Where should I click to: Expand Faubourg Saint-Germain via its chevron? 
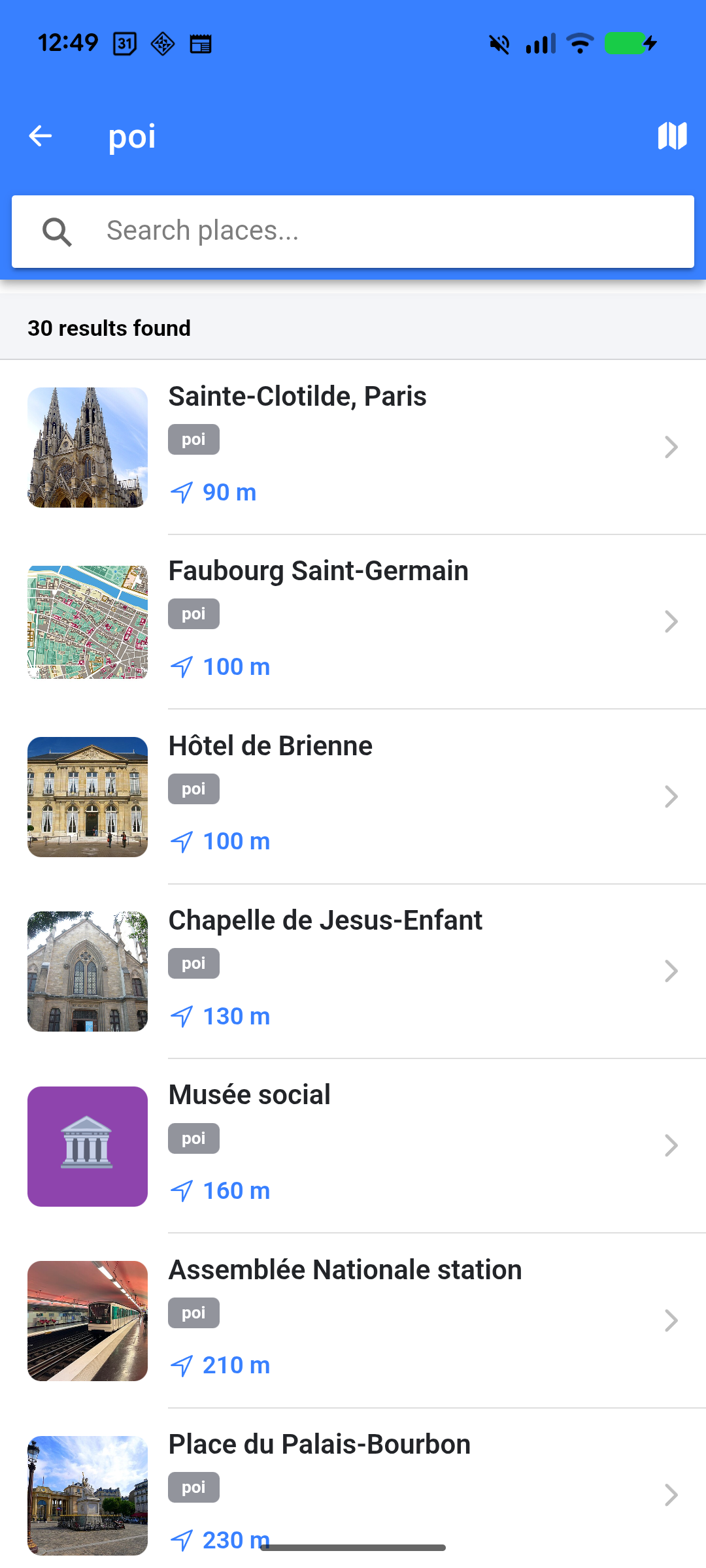tap(671, 622)
